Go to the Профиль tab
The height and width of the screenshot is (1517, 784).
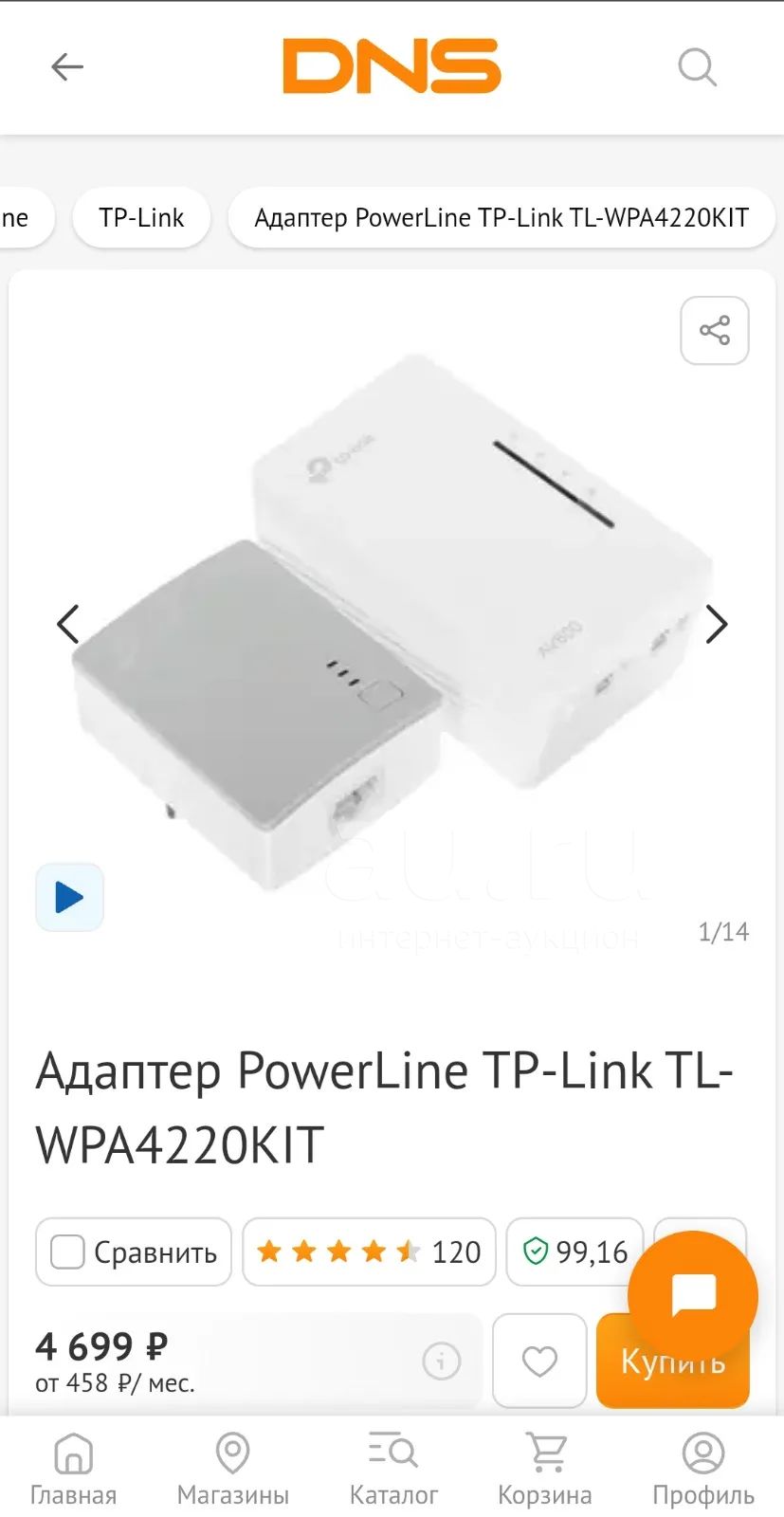(702, 1468)
